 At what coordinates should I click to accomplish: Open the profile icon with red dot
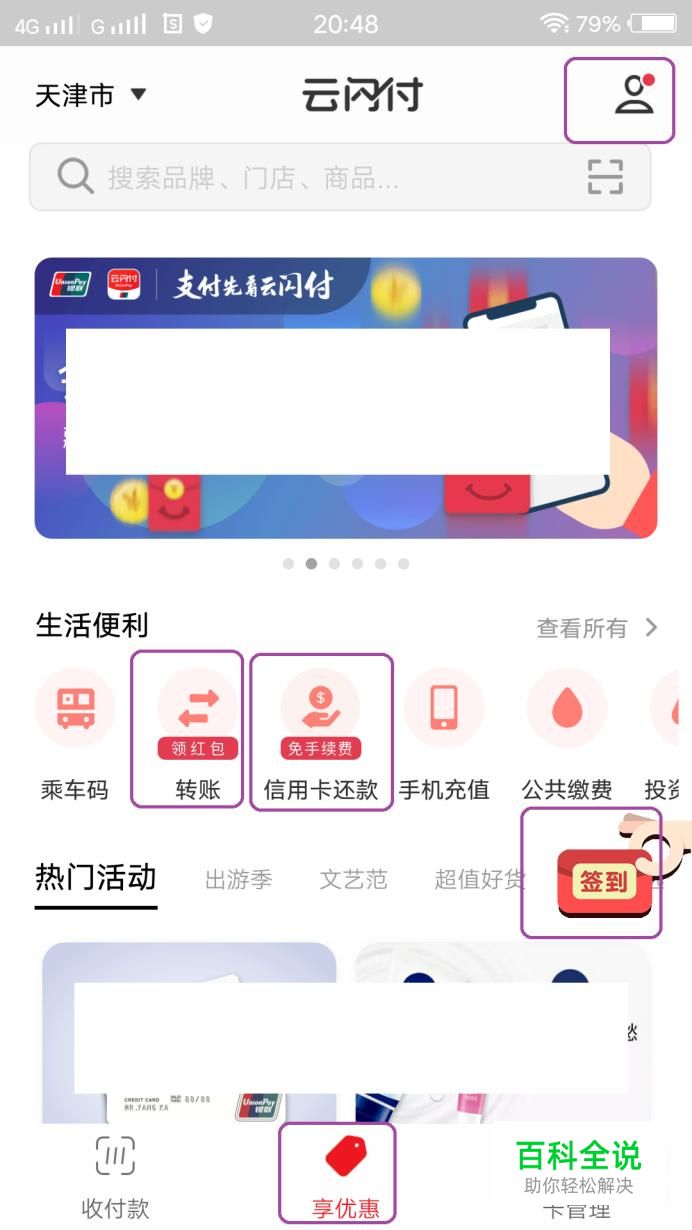click(x=633, y=96)
